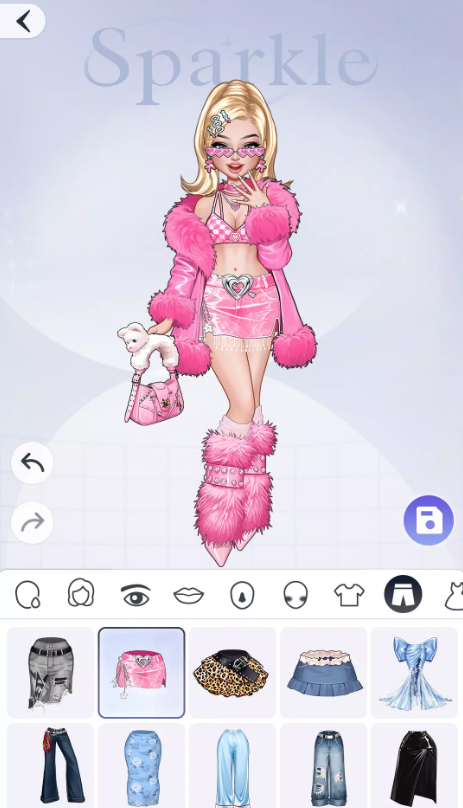The height and width of the screenshot is (808, 463).
Task: Switch to the tops t-shirt category
Action: 349,595
